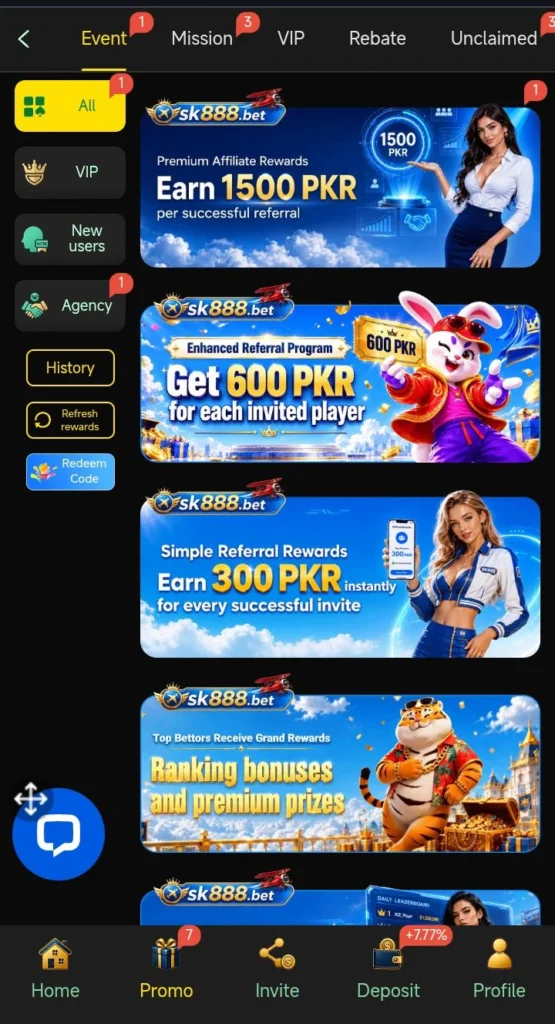Open the History button

point(71,368)
